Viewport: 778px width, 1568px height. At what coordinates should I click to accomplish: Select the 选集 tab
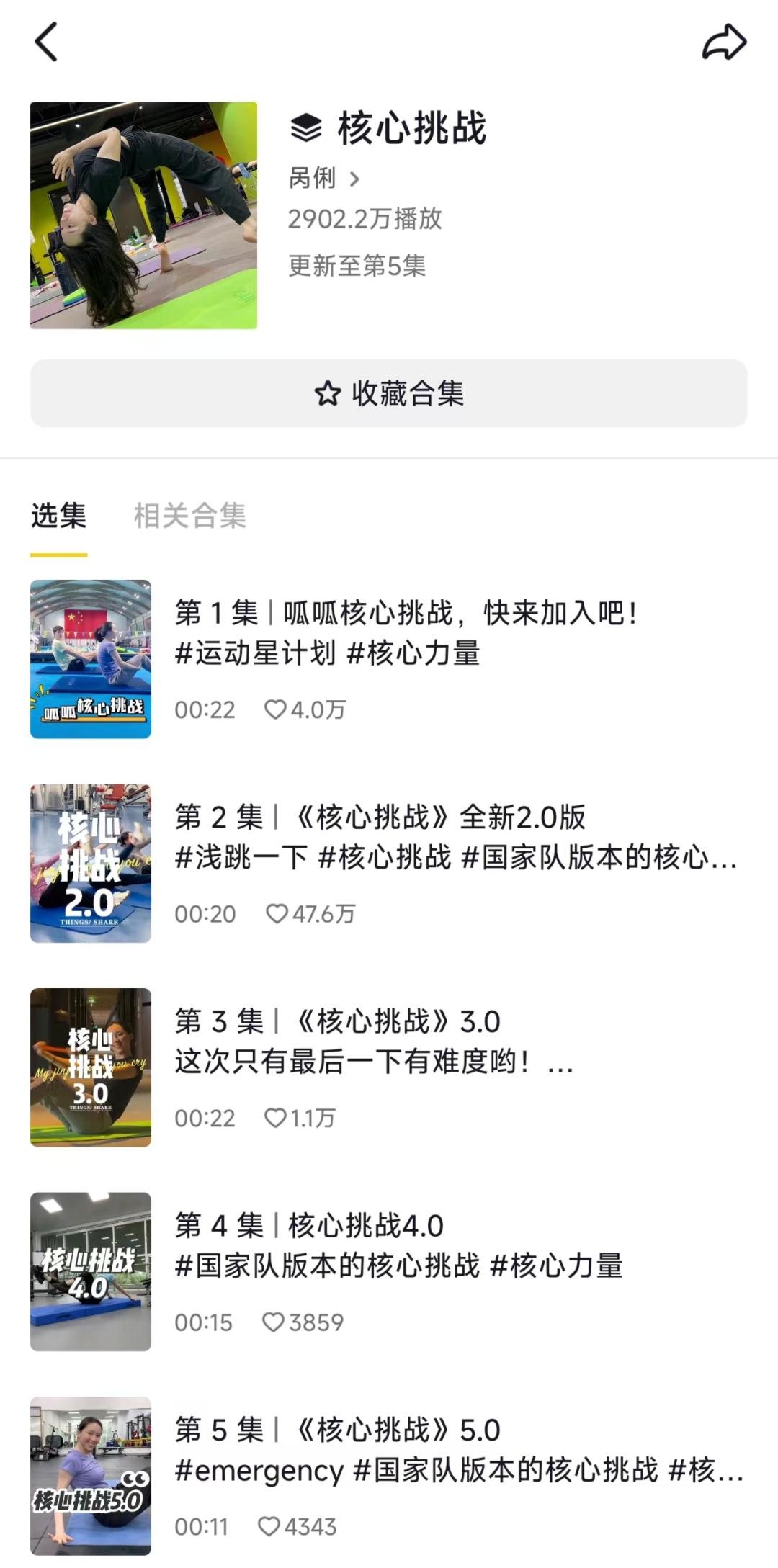coord(58,516)
